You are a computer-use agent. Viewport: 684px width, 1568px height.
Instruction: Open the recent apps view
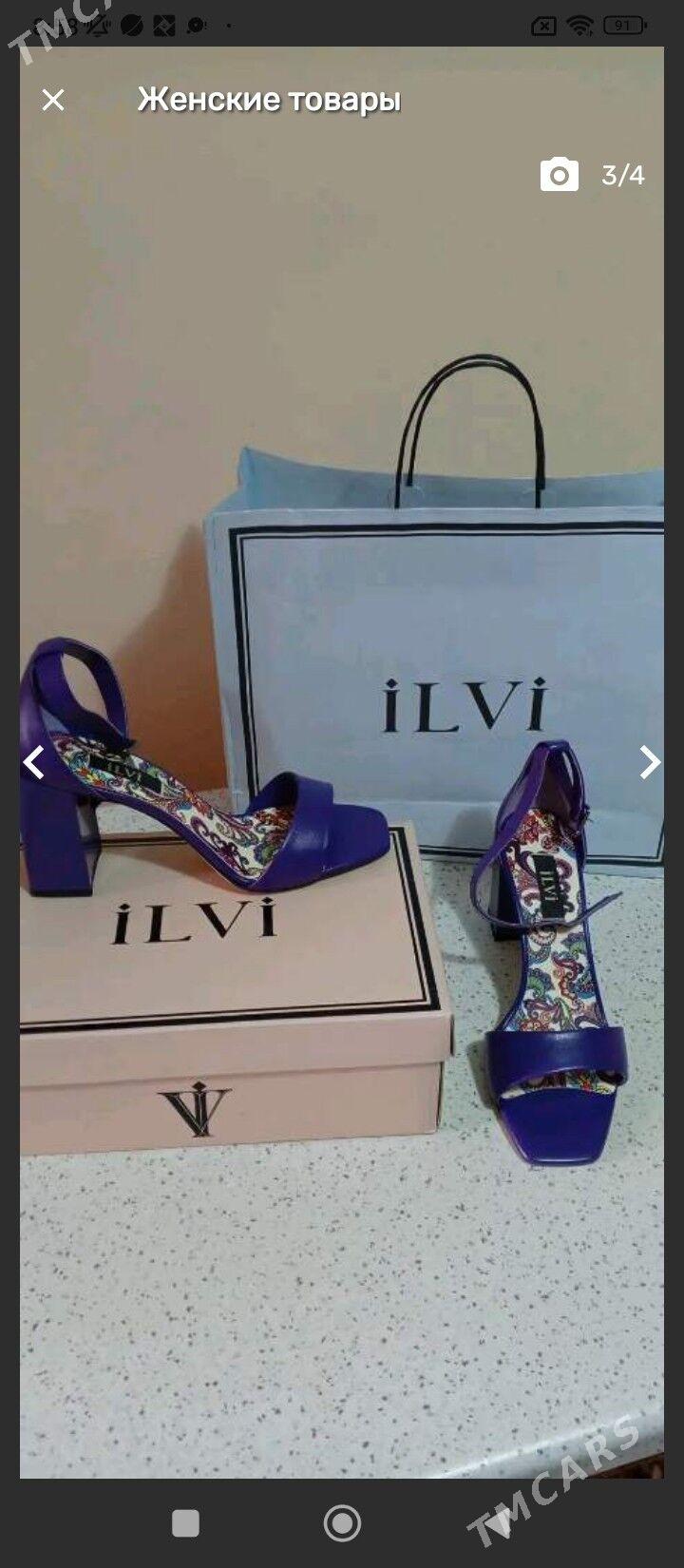(185, 1523)
